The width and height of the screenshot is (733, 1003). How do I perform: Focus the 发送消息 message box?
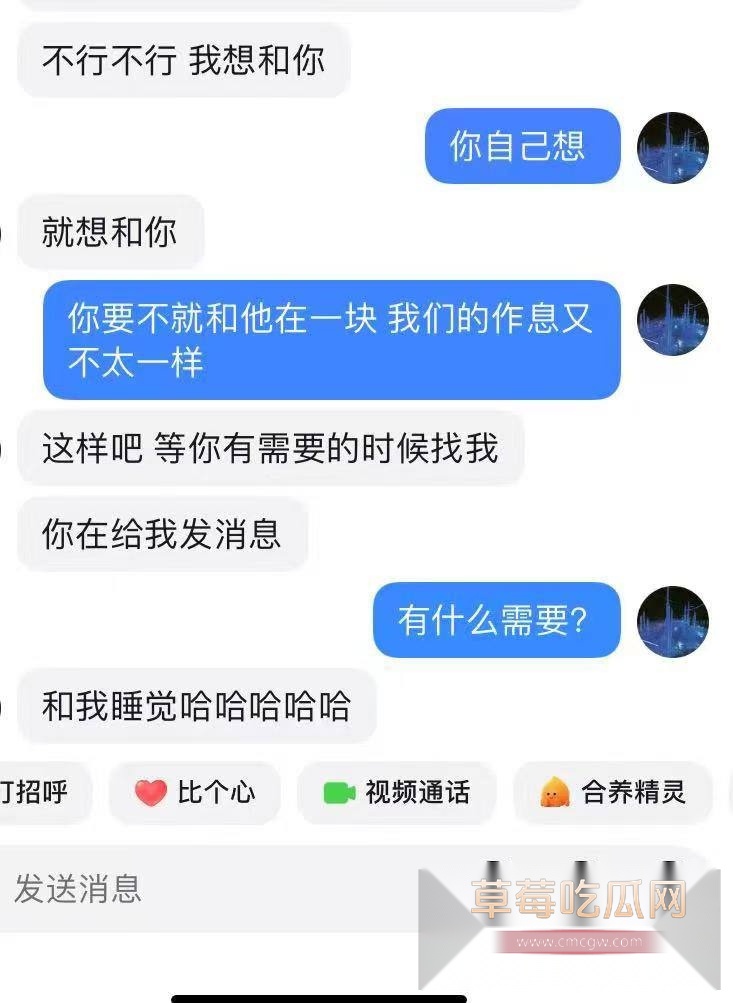pyautogui.click(x=200, y=888)
